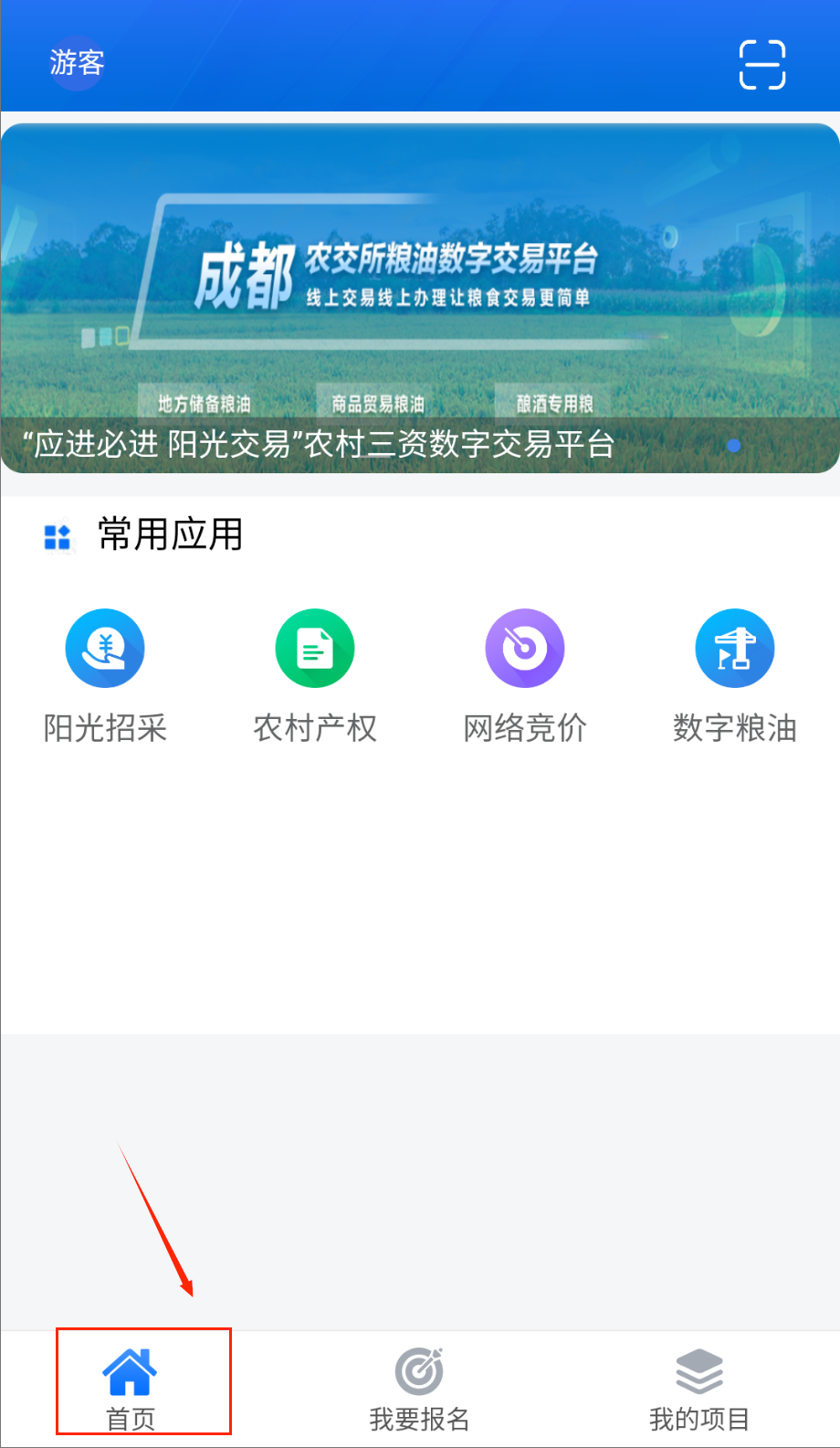Select the 我的项目 tab
This screenshot has height=1448, width=840.
(x=699, y=1387)
